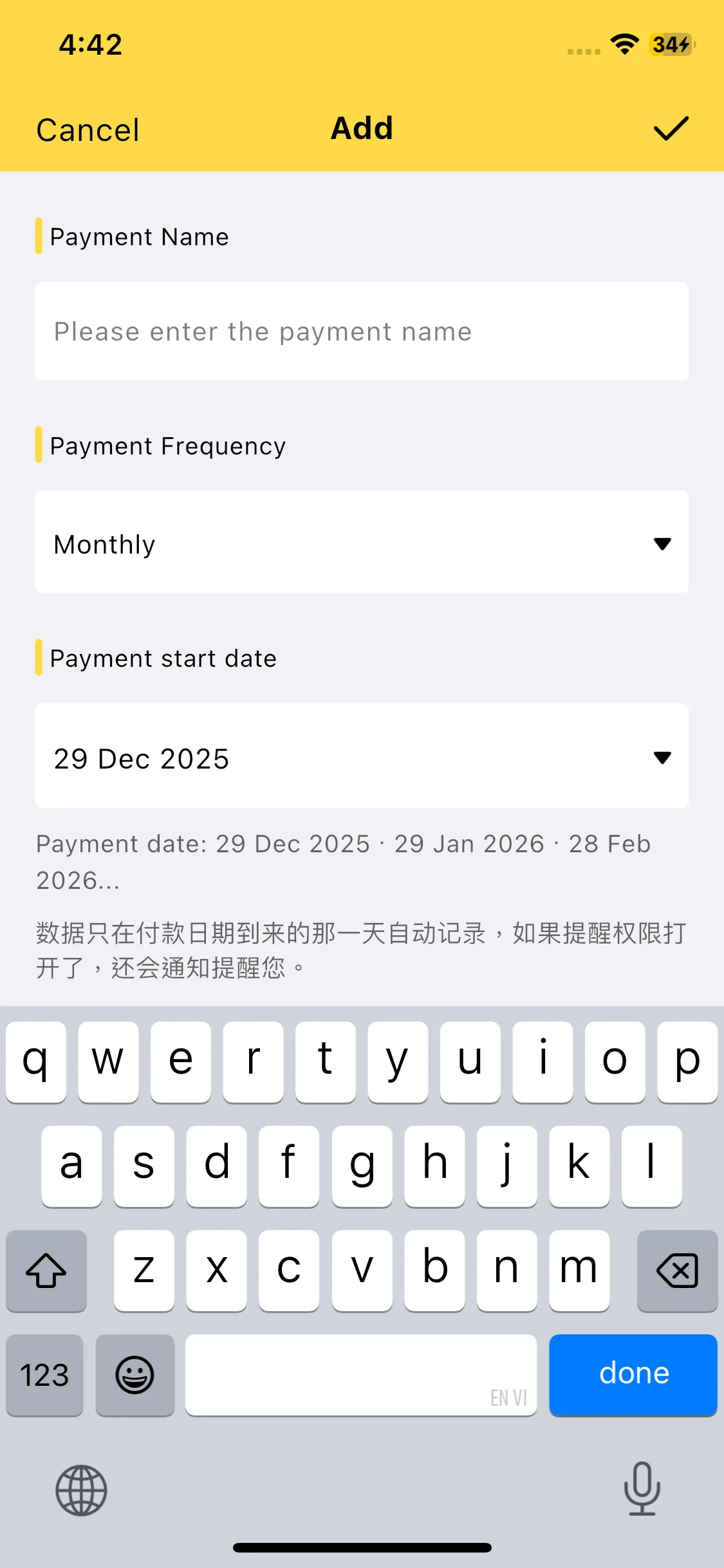Hit the backspace key
This screenshot has width=724, height=1568.
click(x=677, y=1270)
